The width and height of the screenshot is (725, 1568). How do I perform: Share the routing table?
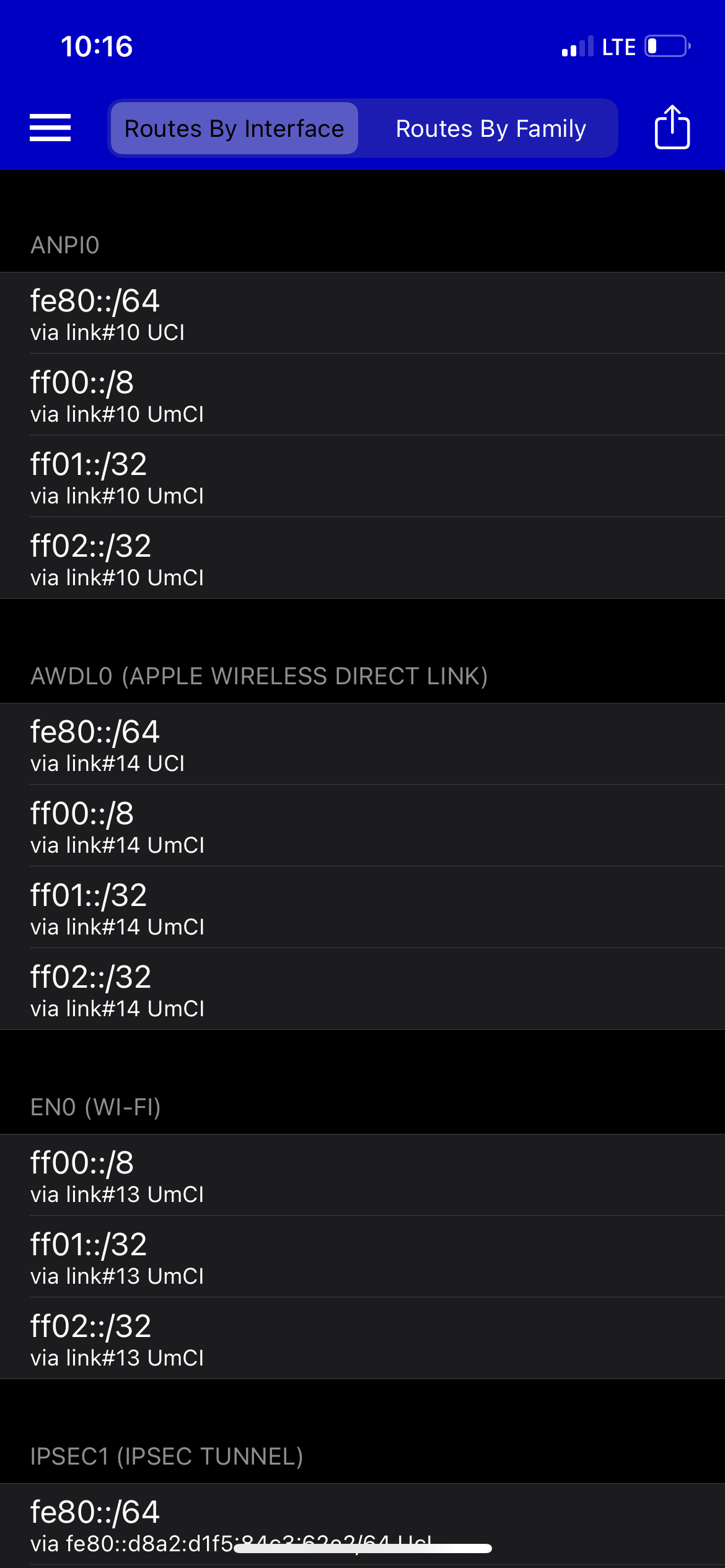point(672,127)
